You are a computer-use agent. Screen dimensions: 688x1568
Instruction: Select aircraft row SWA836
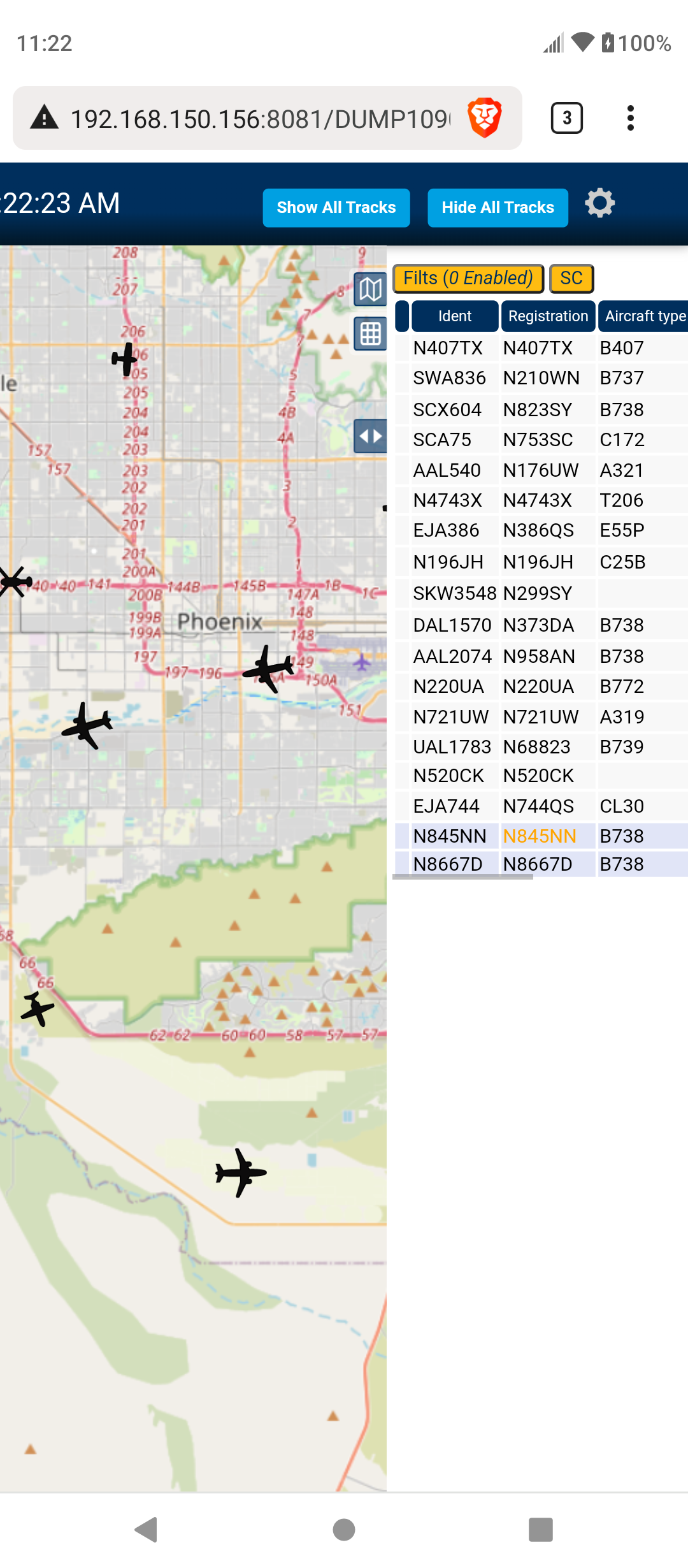[x=541, y=378]
